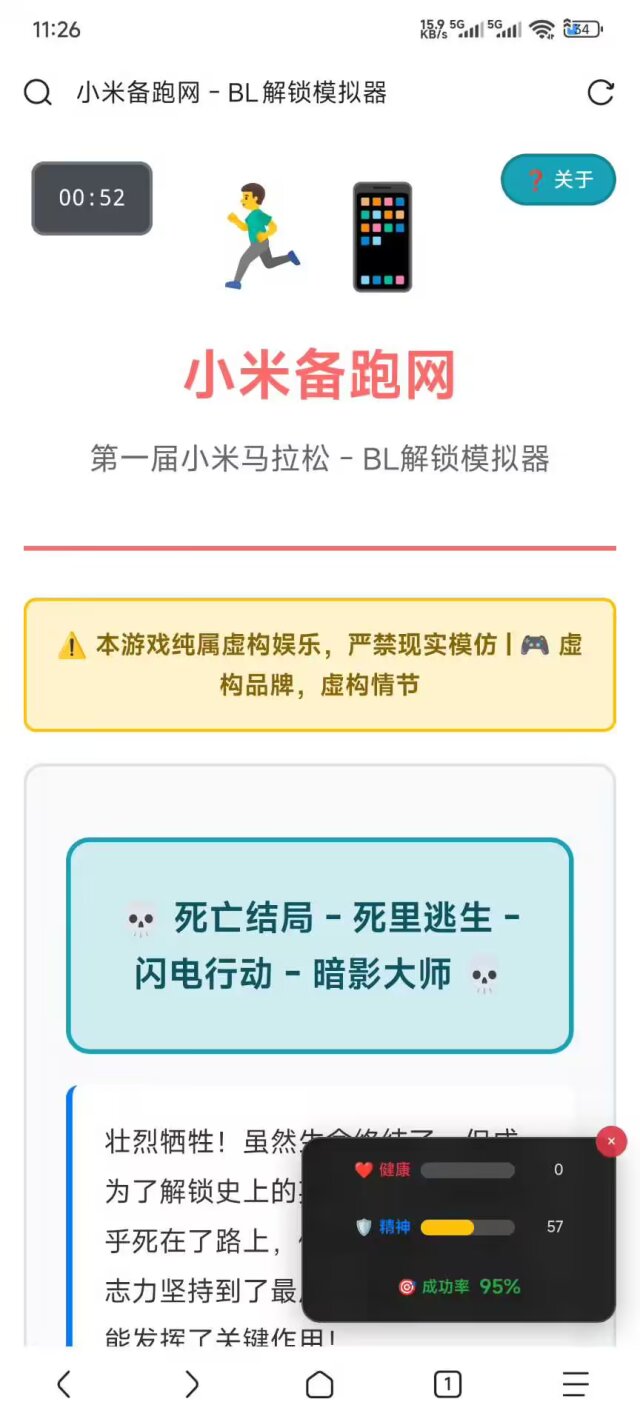The image size is (640, 1422).
Task: Go back to previous page in browser
Action: click(64, 1384)
